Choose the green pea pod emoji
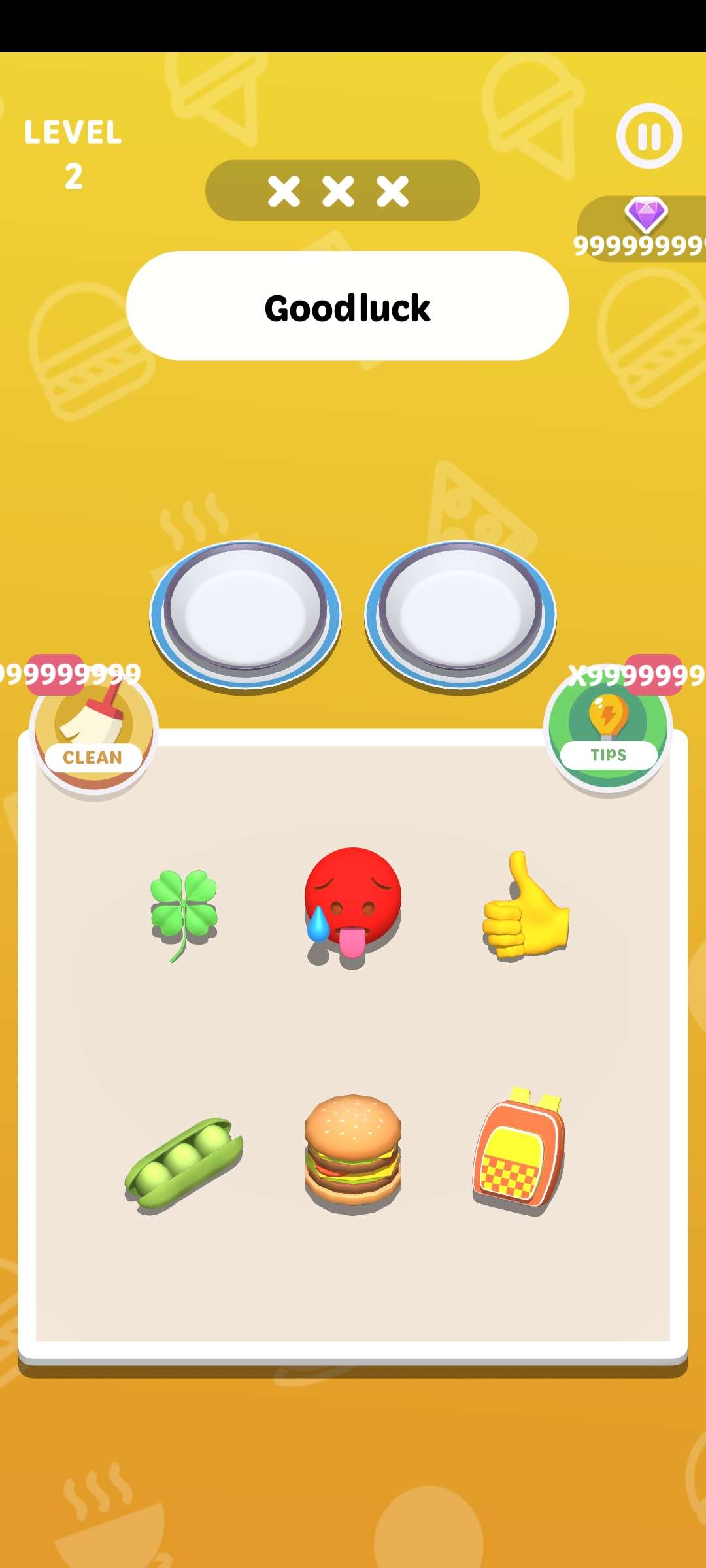Screen dimensions: 706x1568 pos(184,1164)
